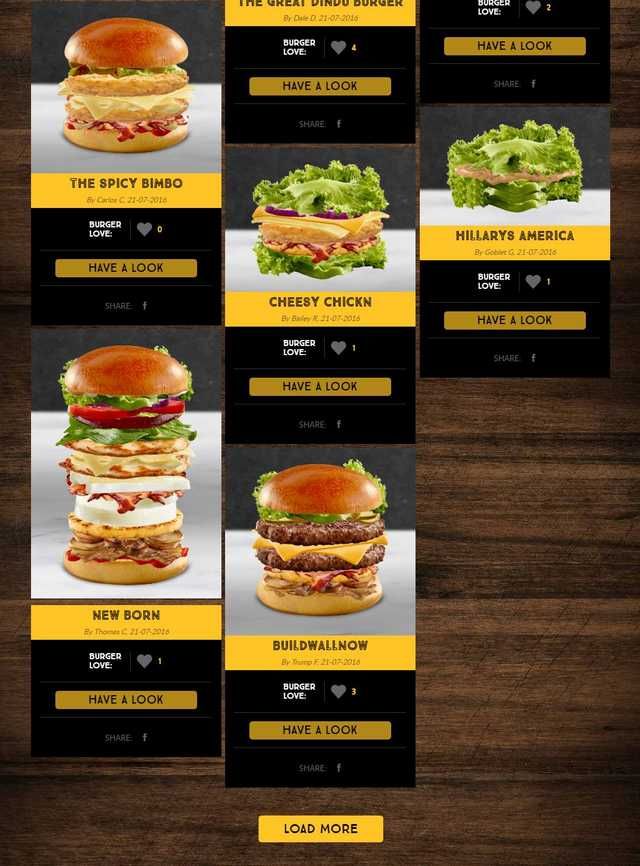View Hillarys America with Have a Look

tap(514, 321)
